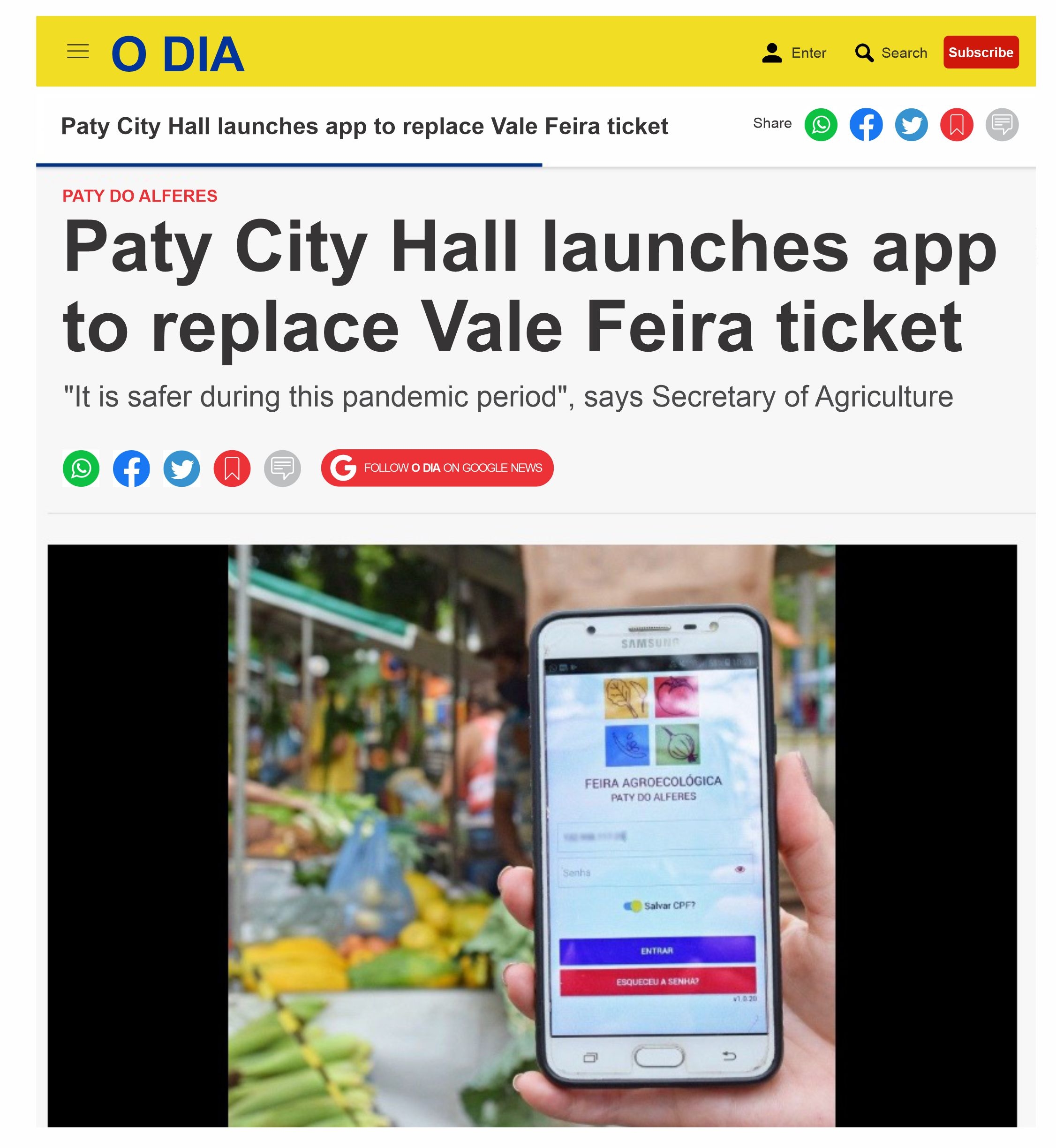Bookmark the article from the top bar
Viewport: 1056px width, 1148px height.
(x=957, y=125)
